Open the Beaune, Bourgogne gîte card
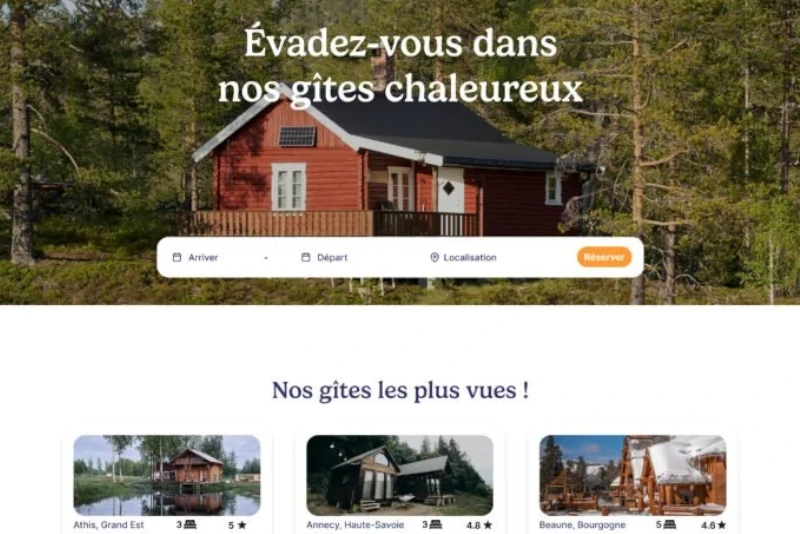Screen dimensions: 800x534 [632, 475]
